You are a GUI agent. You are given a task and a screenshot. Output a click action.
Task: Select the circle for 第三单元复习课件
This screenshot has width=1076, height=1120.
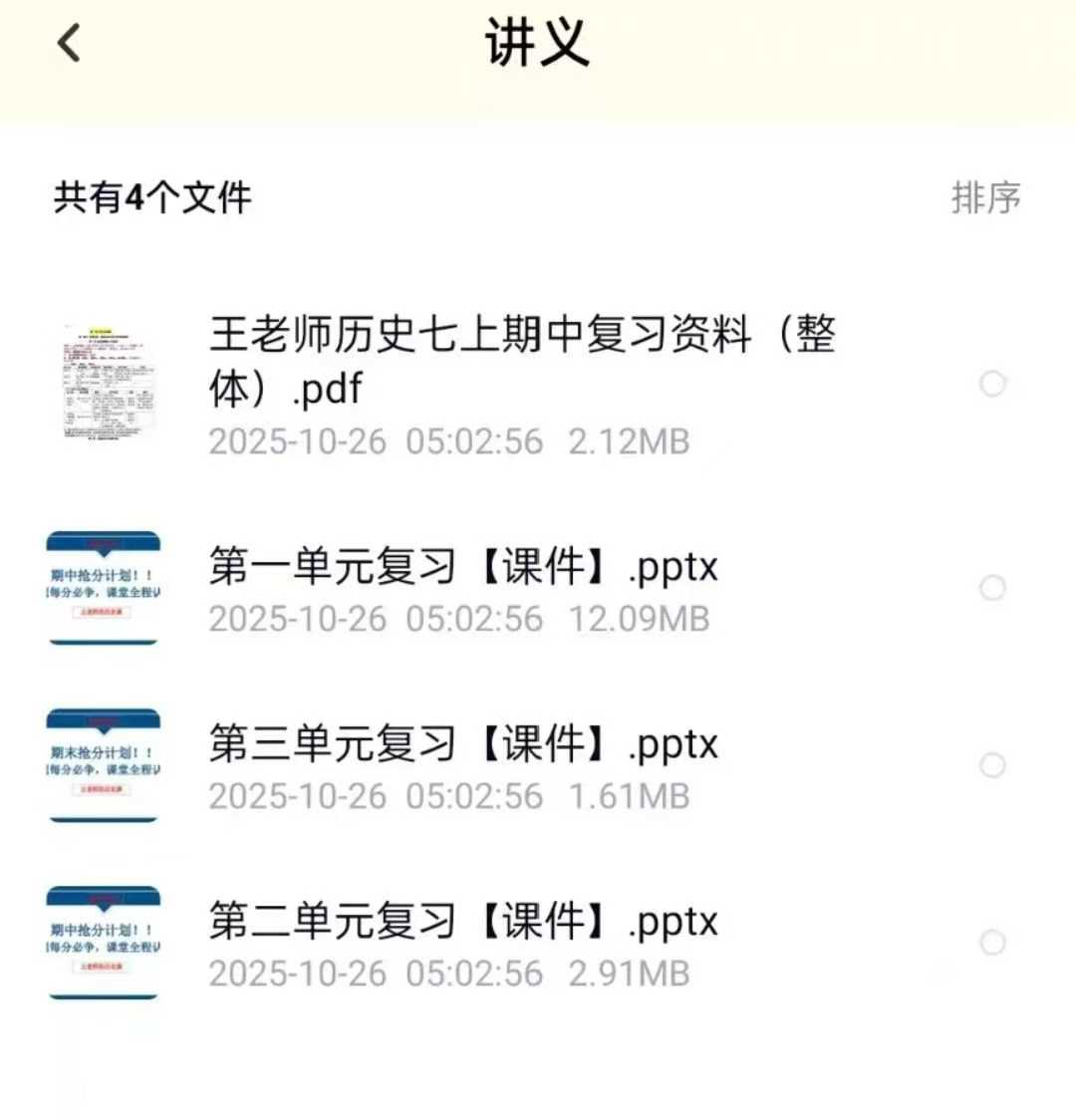[994, 765]
